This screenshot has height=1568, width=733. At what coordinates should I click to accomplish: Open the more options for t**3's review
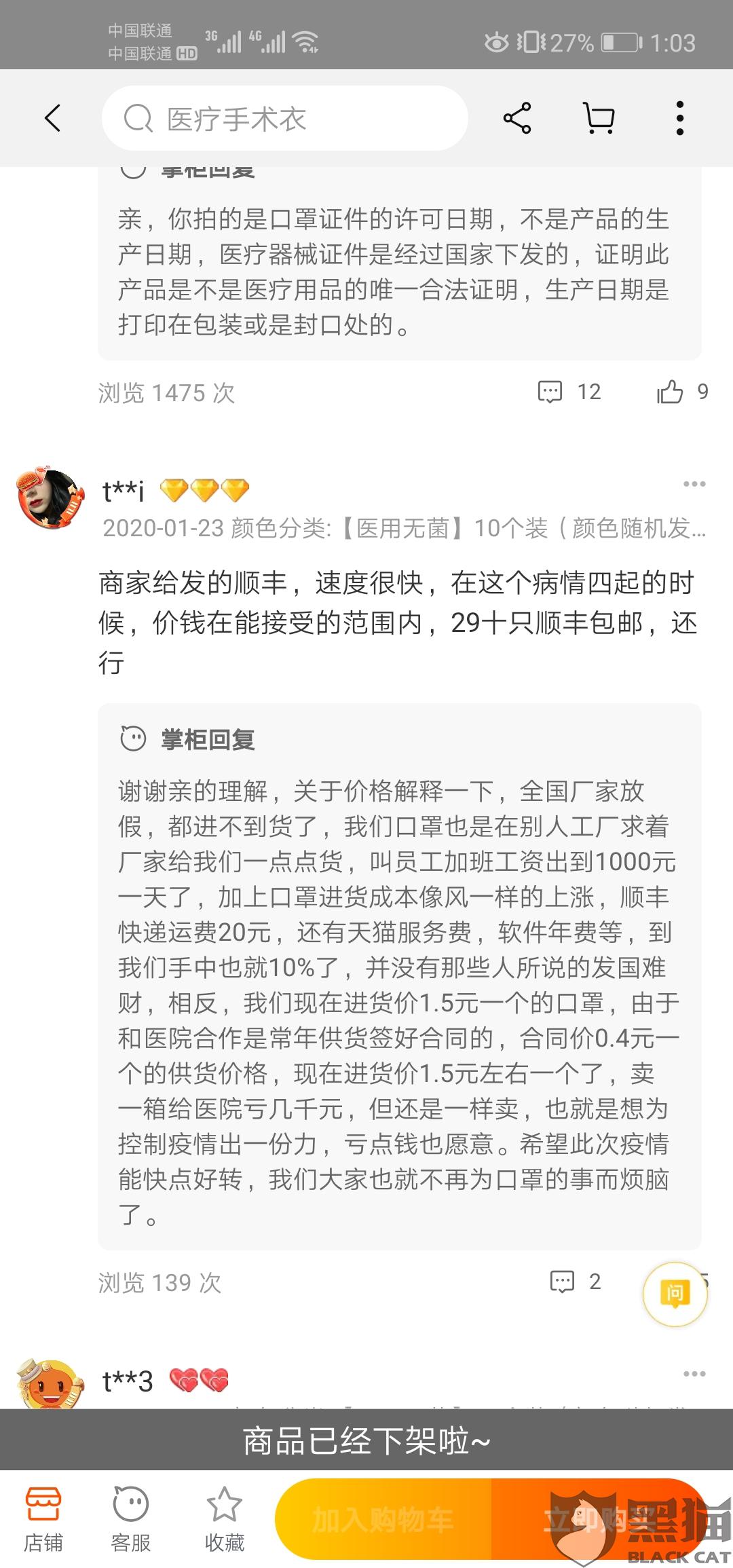click(x=694, y=1374)
